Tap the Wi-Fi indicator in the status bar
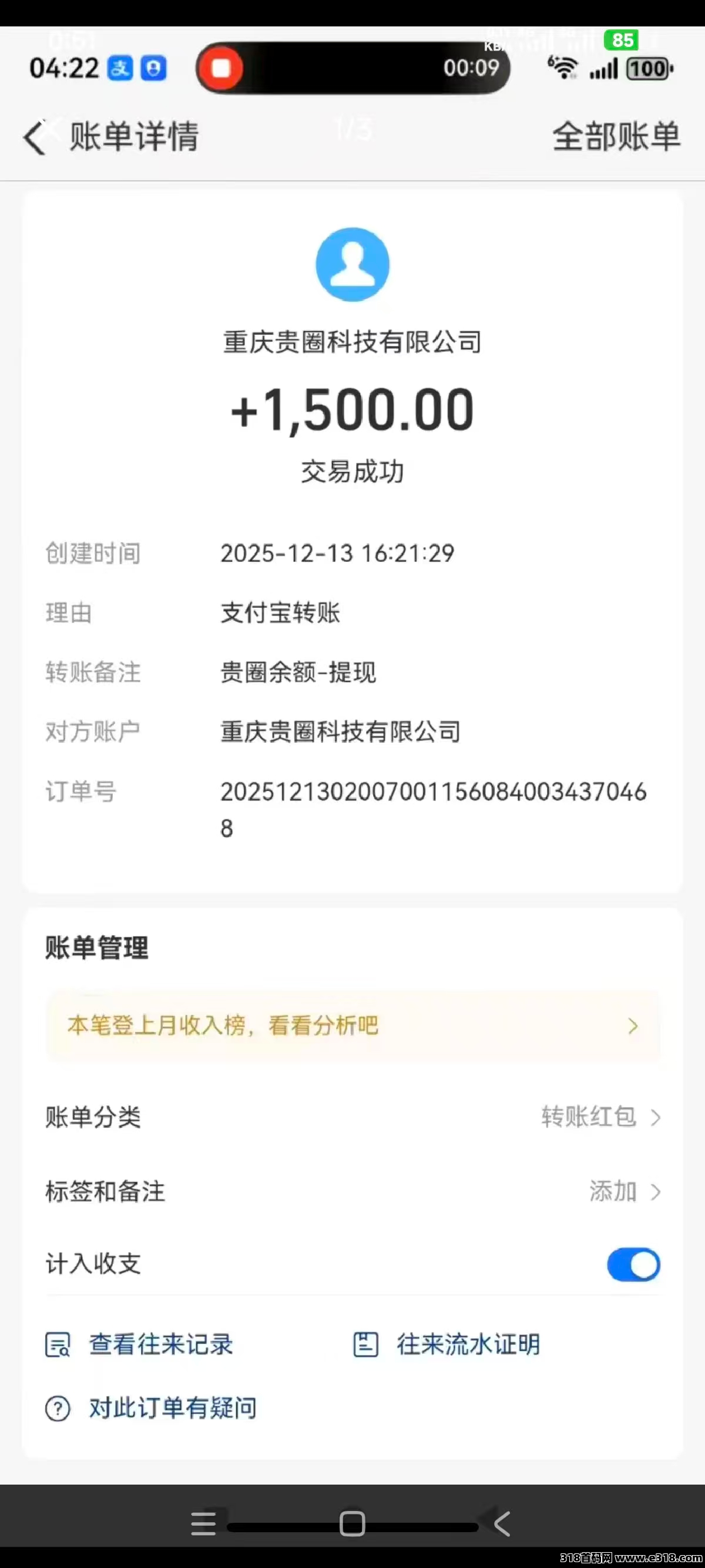This screenshot has height=1568, width=705. pyautogui.click(x=564, y=68)
